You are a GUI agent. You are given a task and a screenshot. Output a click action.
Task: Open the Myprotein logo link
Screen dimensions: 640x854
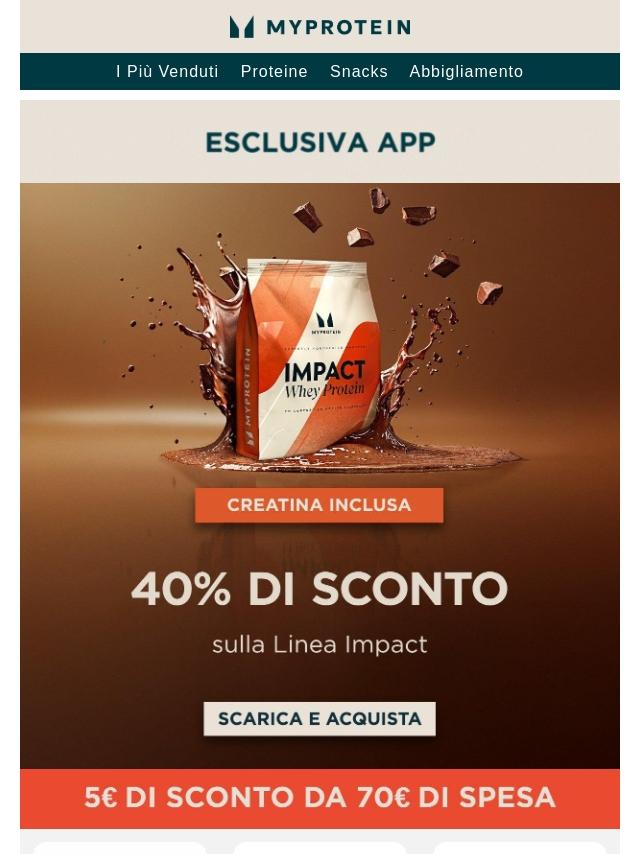[320, 27]
